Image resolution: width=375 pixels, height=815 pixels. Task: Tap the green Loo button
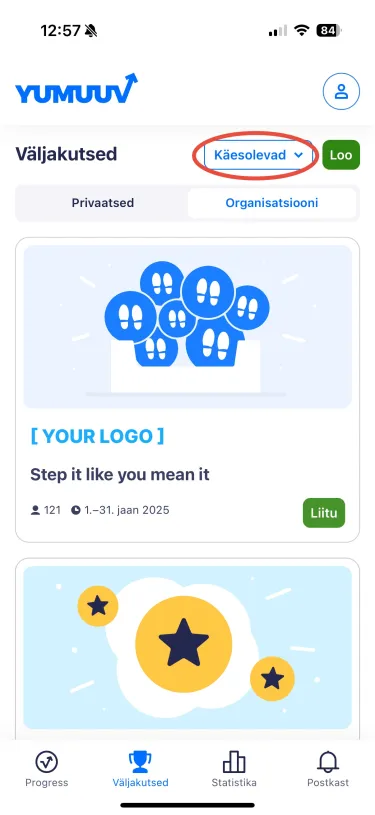click(341, 155)
